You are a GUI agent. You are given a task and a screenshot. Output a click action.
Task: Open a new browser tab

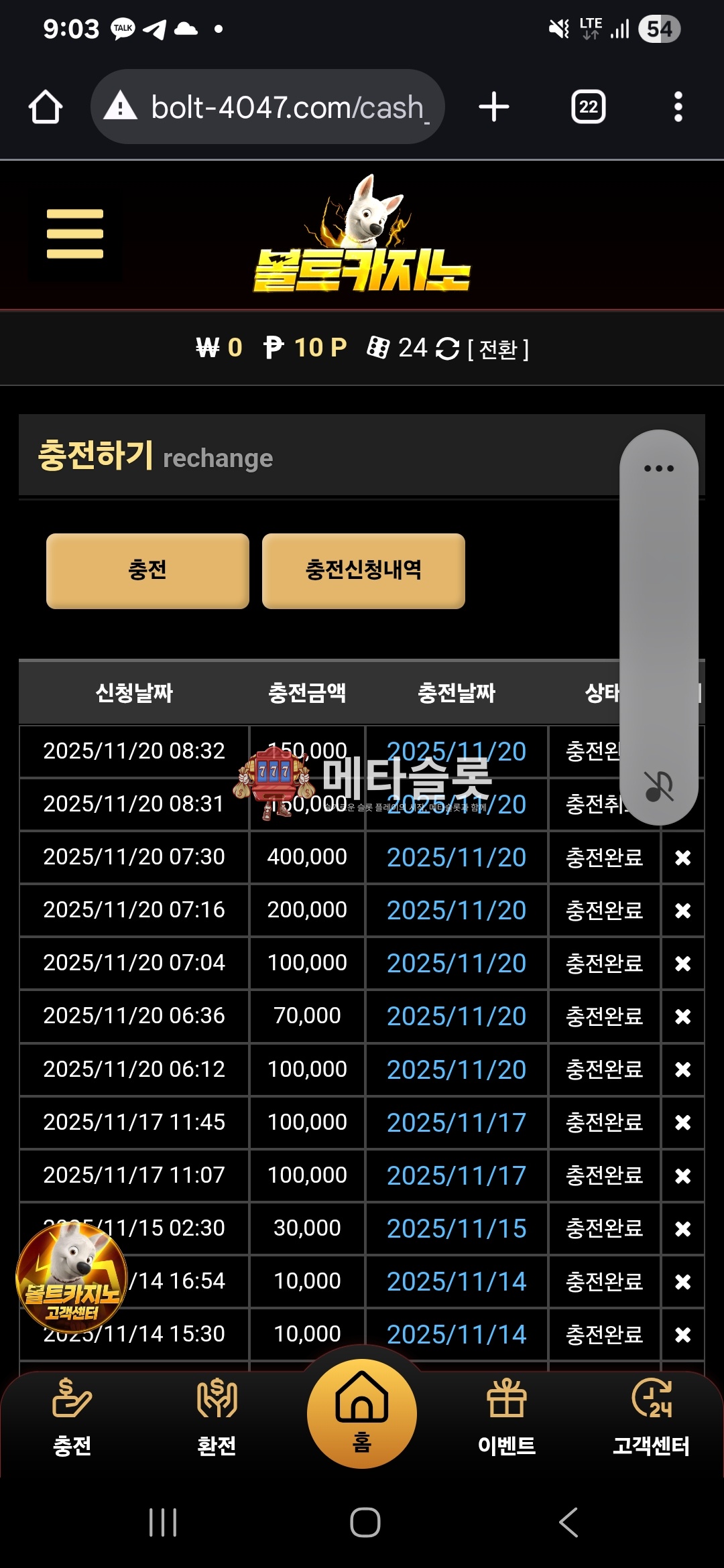pos(494,107)
